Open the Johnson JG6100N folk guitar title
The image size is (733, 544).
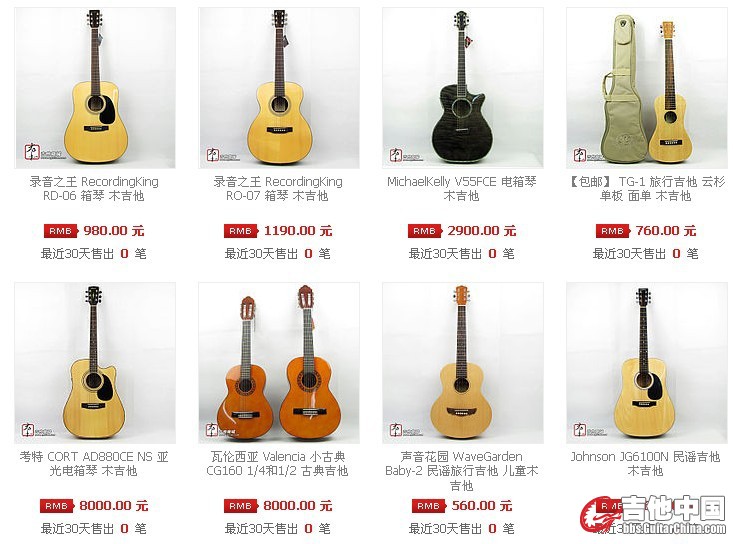646,463
